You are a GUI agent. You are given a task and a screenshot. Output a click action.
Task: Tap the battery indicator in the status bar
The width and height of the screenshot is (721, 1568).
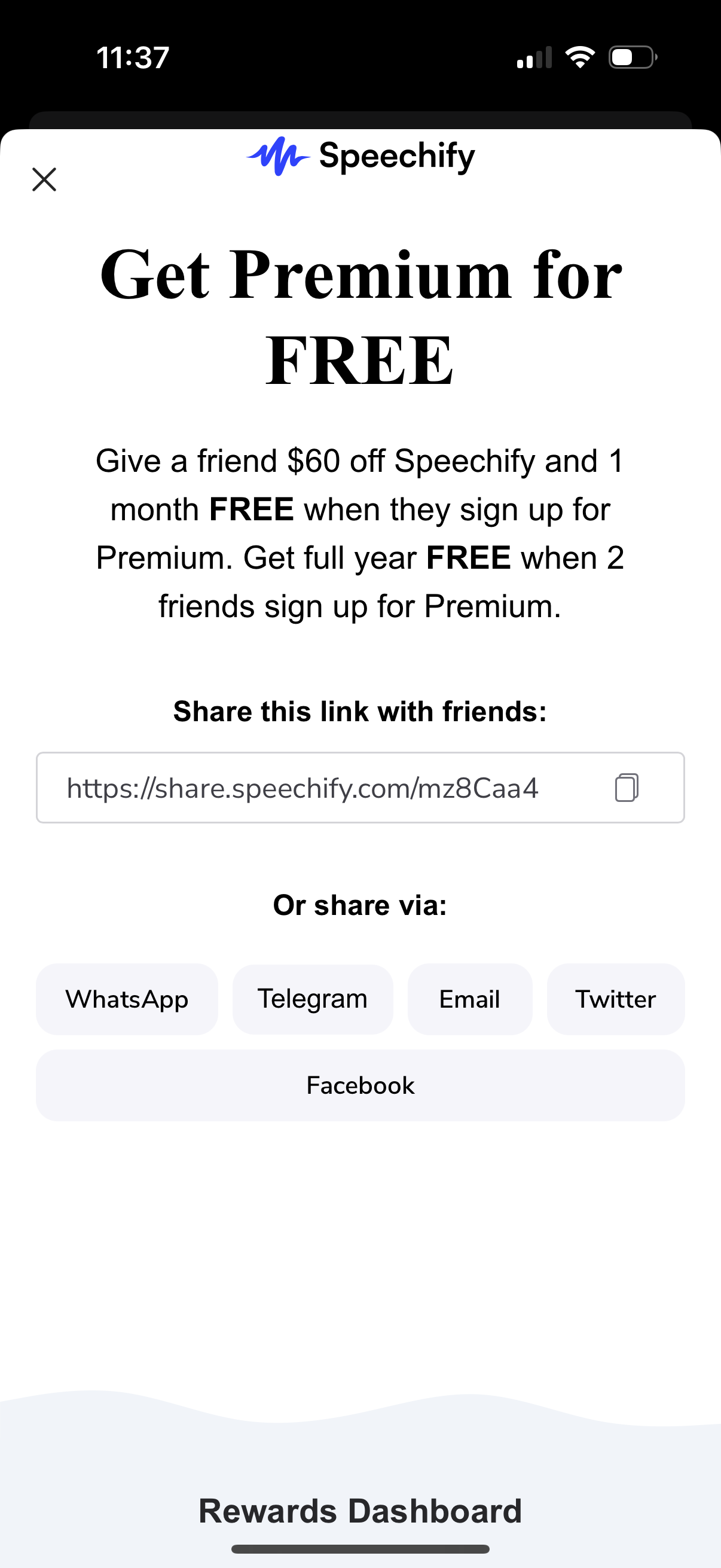coord(630,57)
